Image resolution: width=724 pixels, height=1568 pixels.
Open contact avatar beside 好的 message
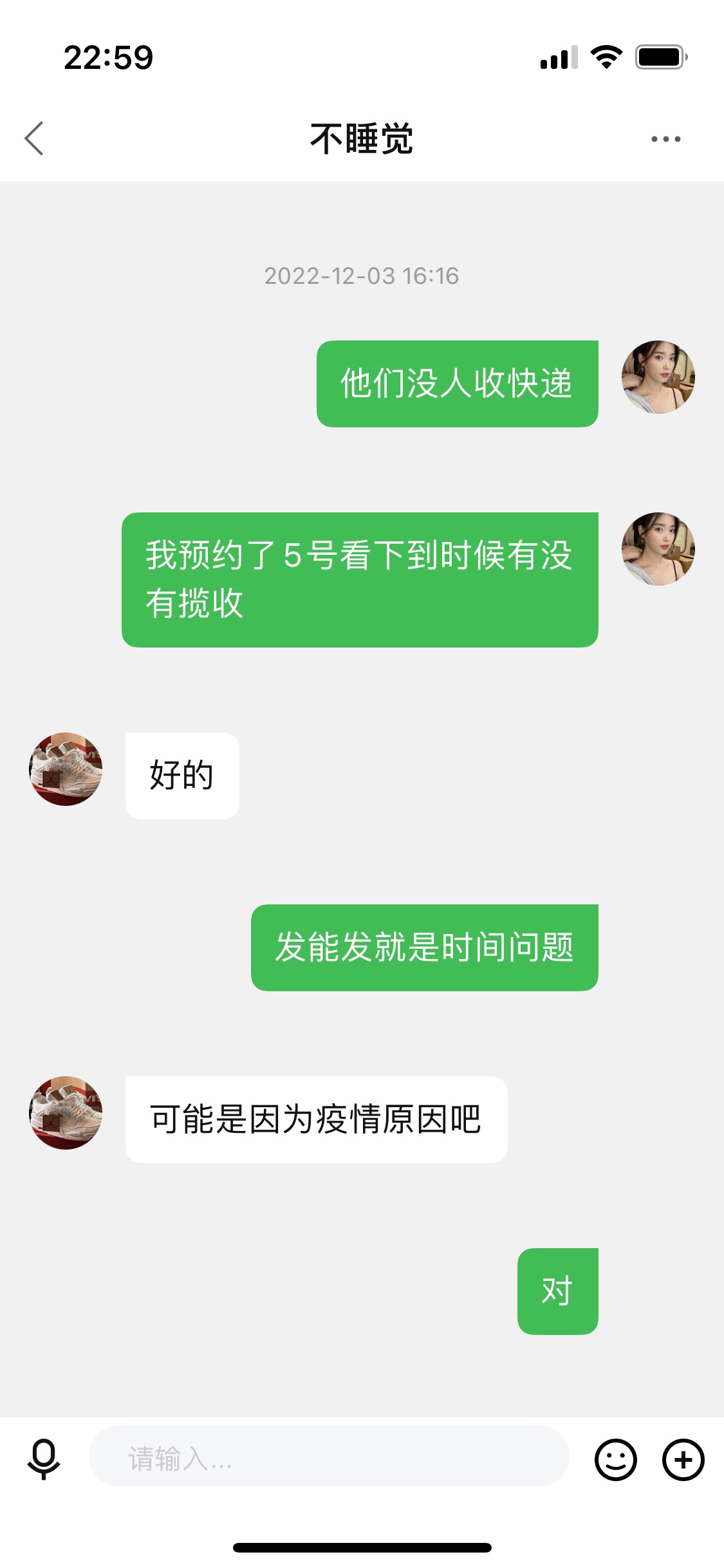66,769
